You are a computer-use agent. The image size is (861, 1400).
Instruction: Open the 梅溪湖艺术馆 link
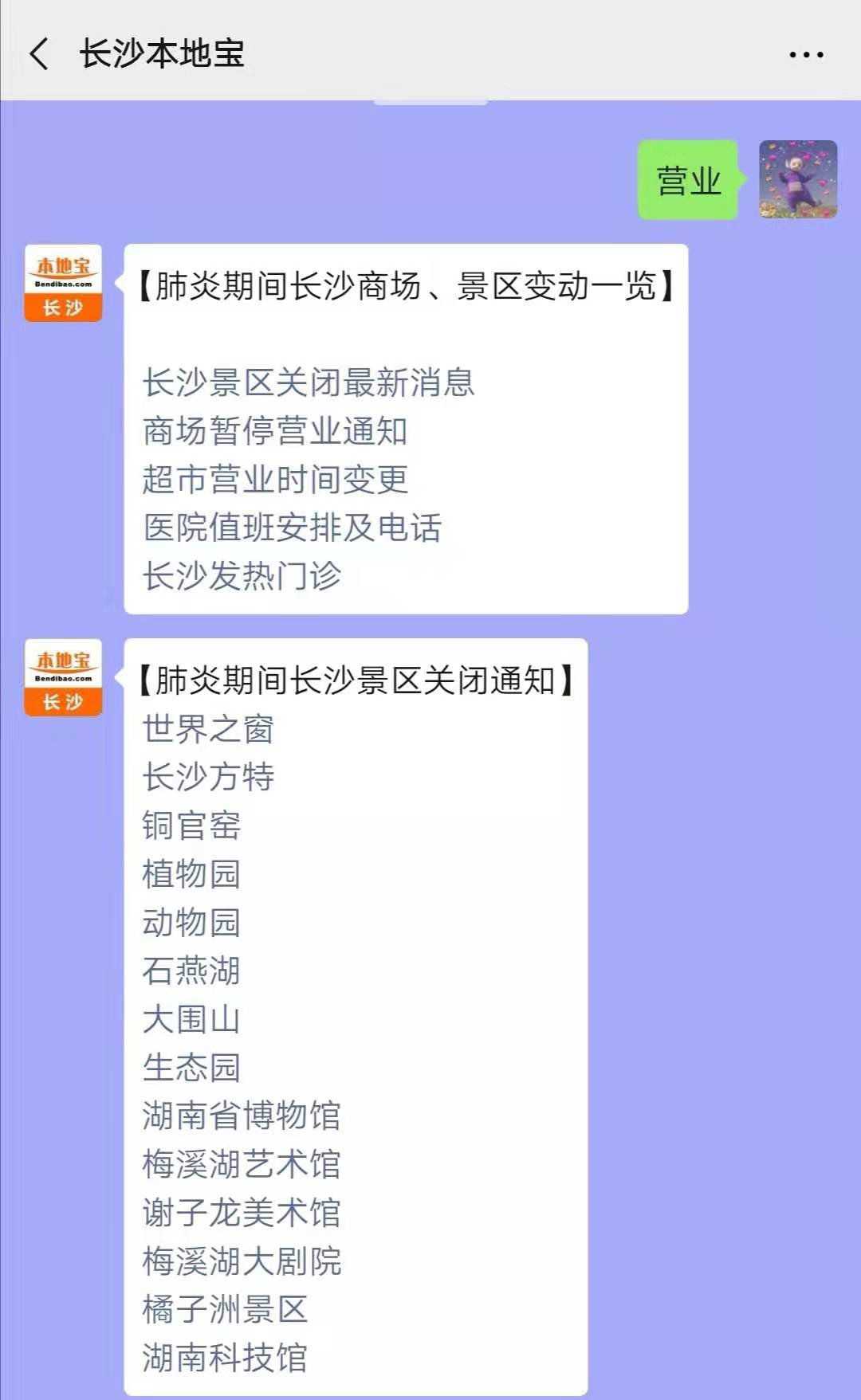pos(242,1164)
